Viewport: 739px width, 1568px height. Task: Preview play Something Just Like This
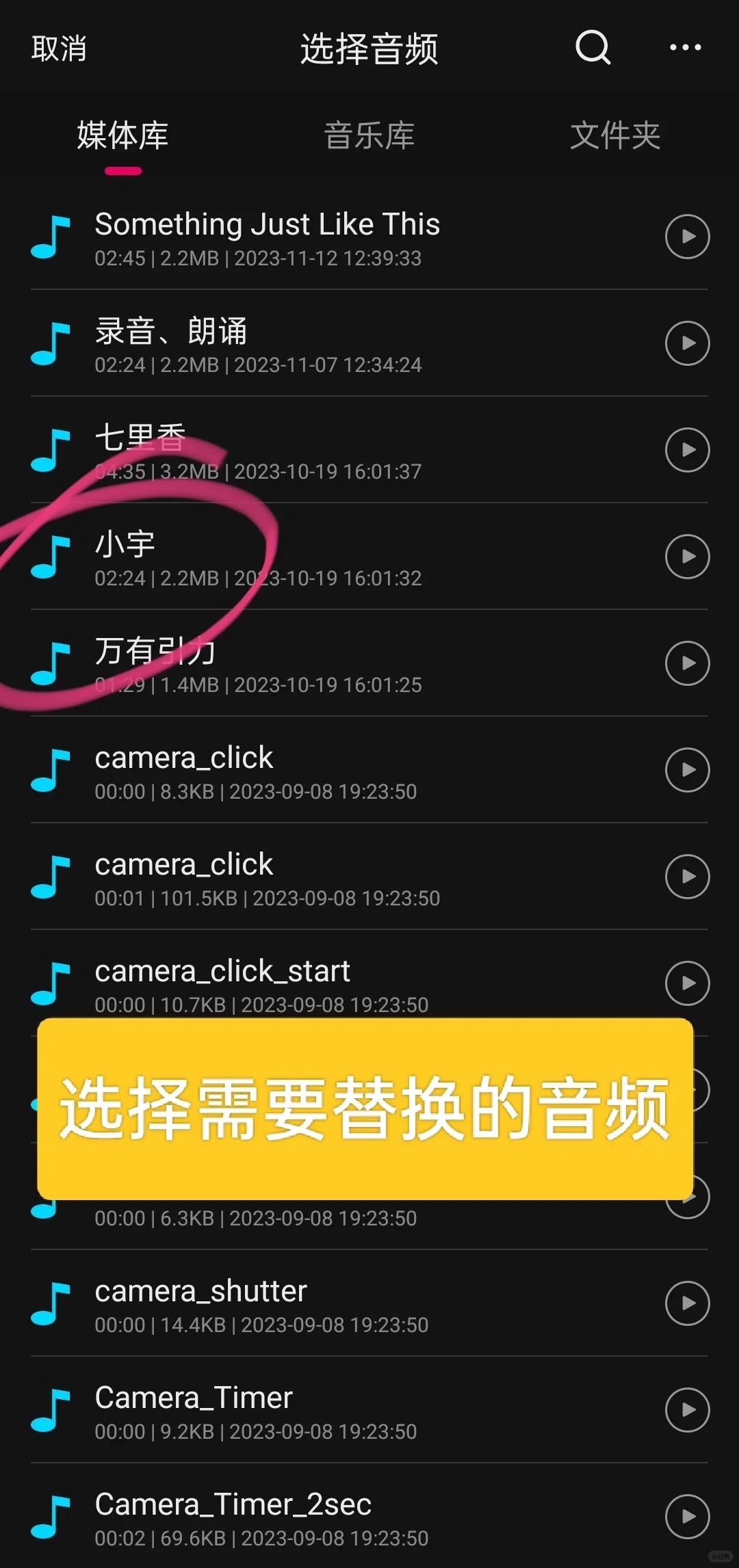pos(687,237)
